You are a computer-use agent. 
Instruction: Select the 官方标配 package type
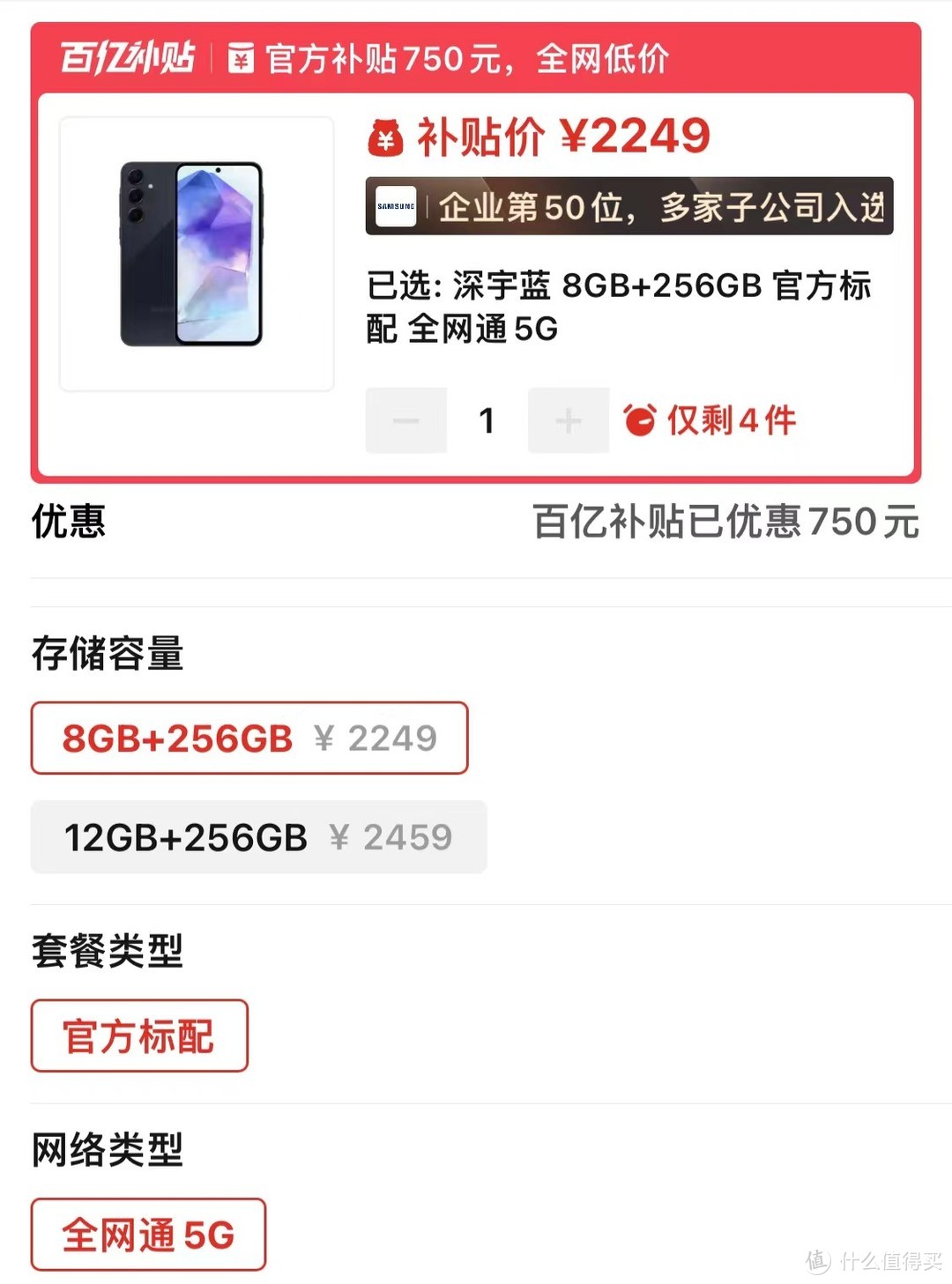pos(139,1036)
